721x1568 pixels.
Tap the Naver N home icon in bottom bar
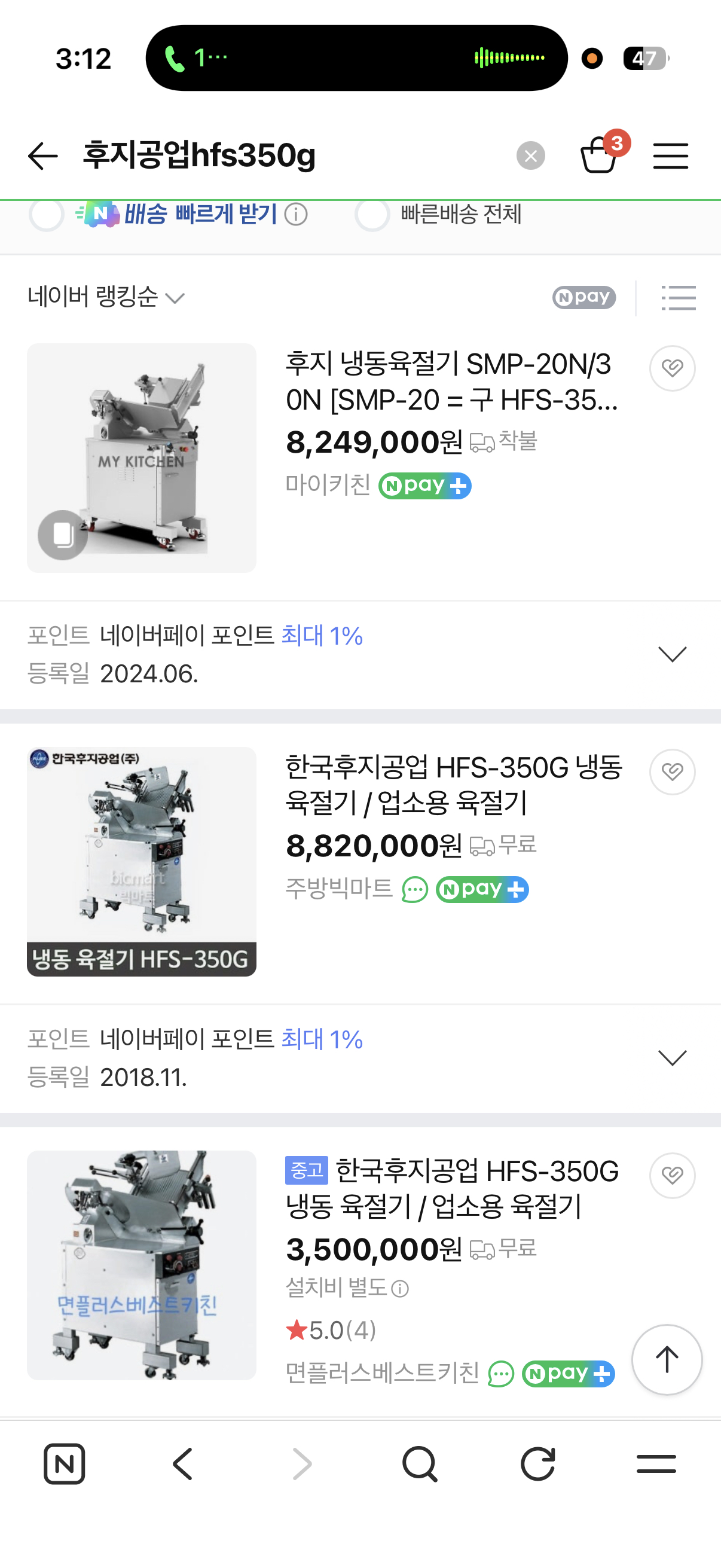(x=65, y=1465)
